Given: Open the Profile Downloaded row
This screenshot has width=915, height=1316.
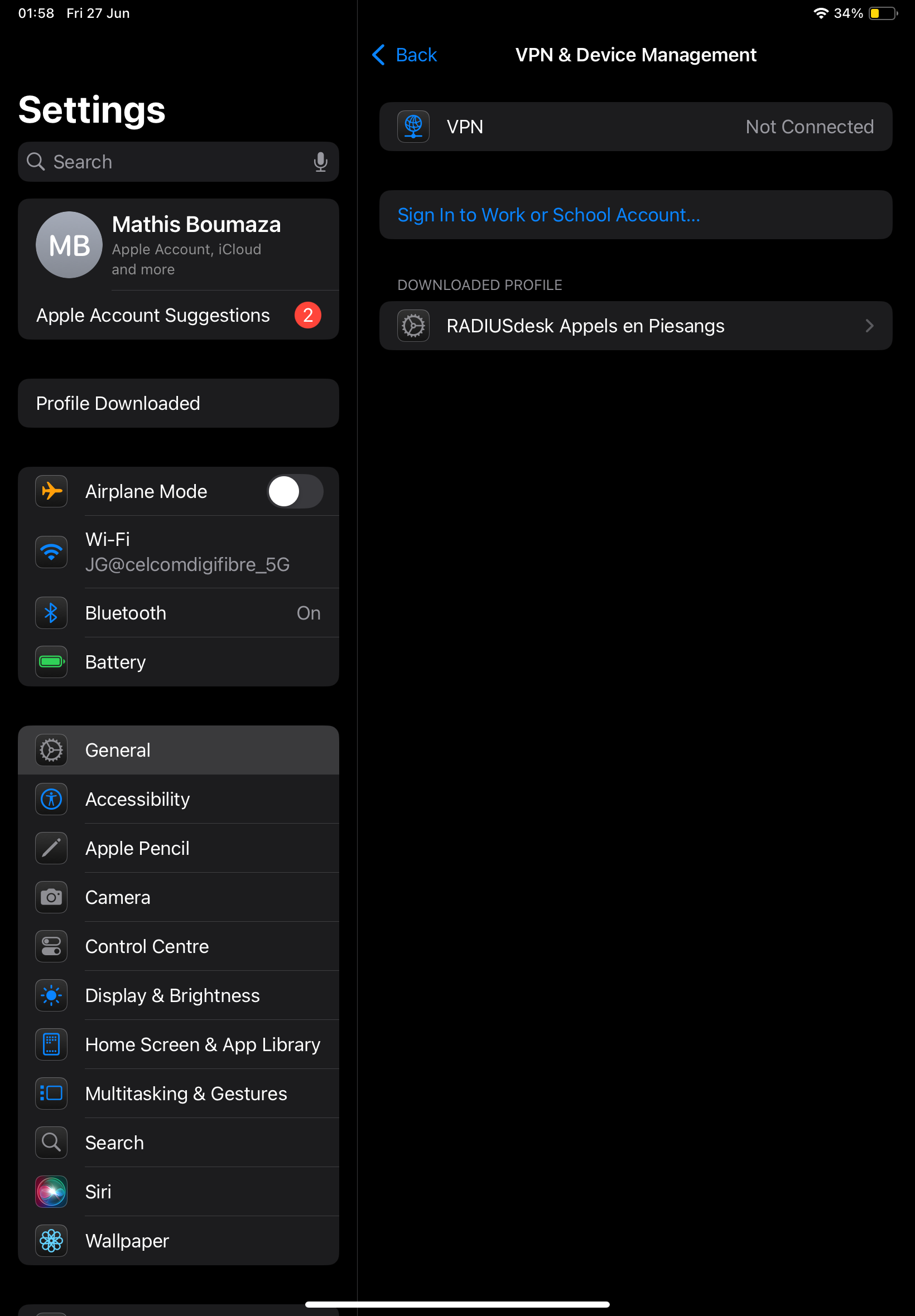Looking at the screenshot, I should 179,403.
